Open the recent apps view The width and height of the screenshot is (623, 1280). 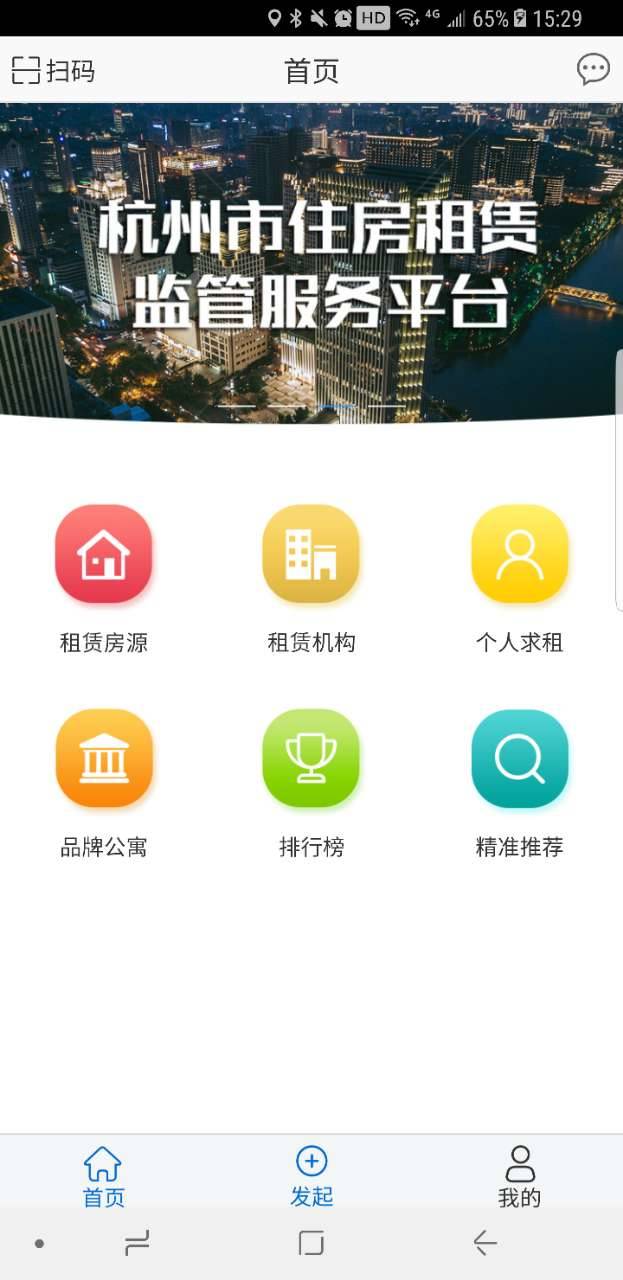coord(137,1243)
